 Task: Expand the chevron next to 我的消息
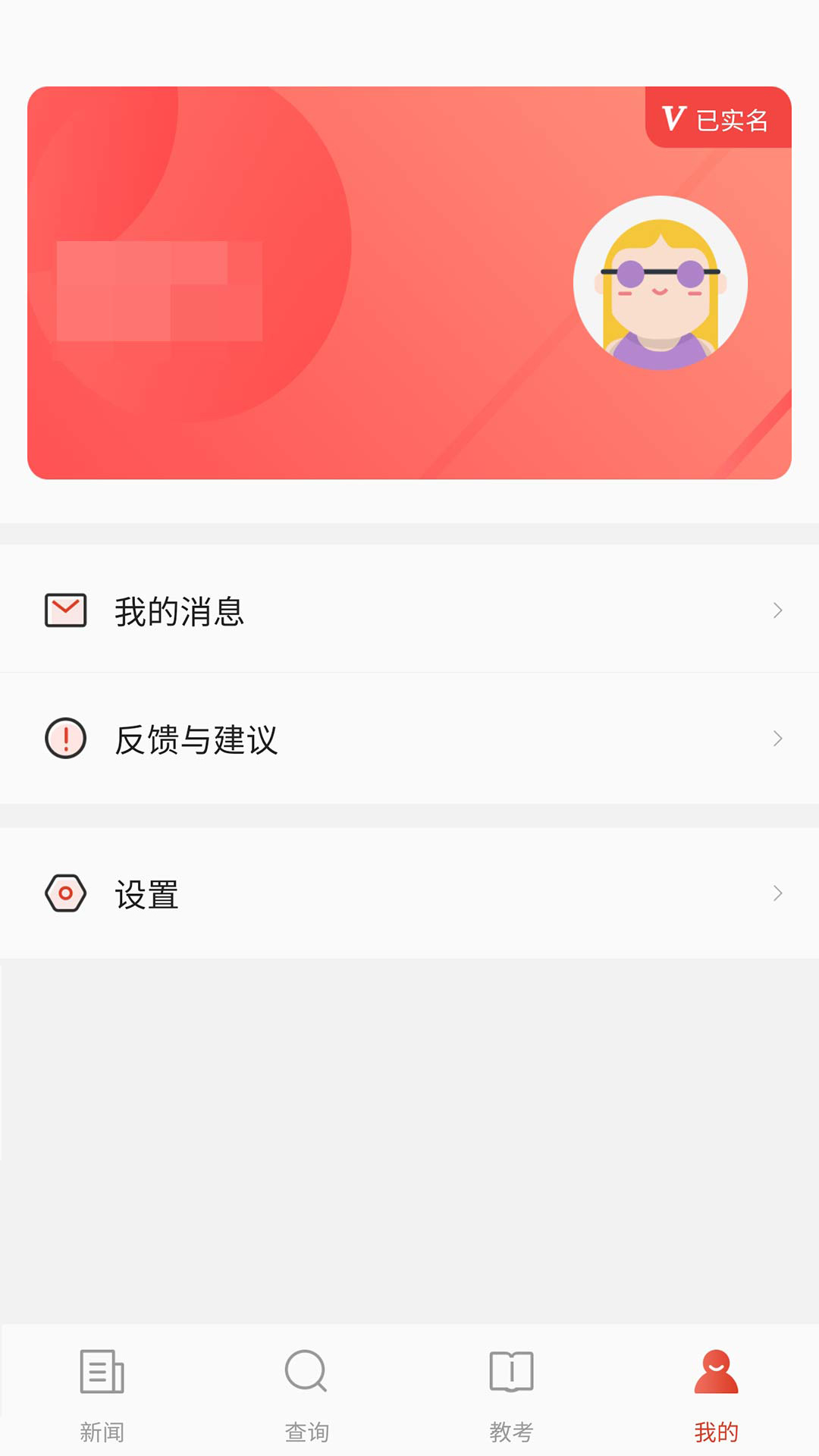(x=776, y=610)
